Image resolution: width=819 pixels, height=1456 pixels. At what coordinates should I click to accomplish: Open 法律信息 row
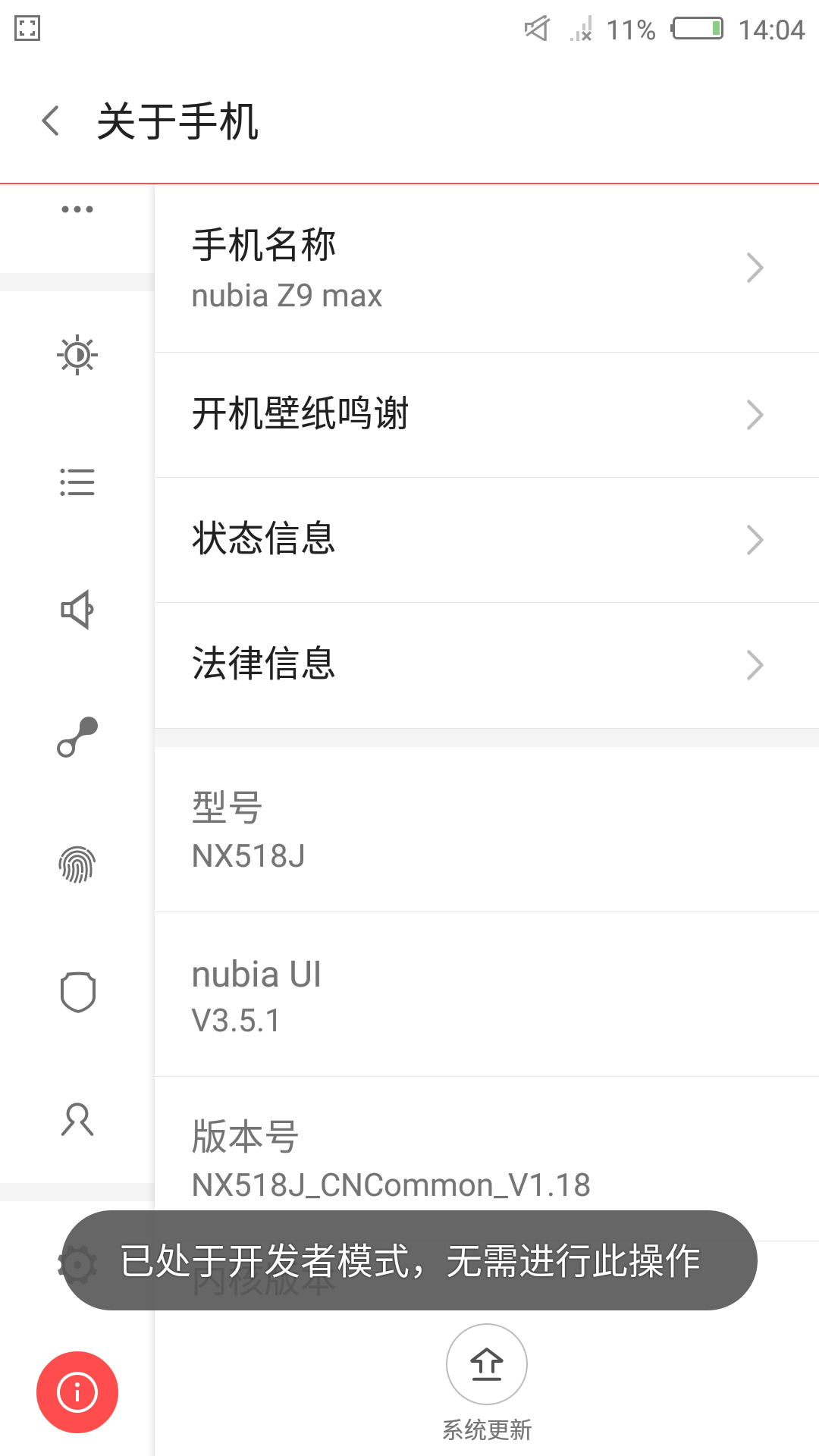point(485,665)
